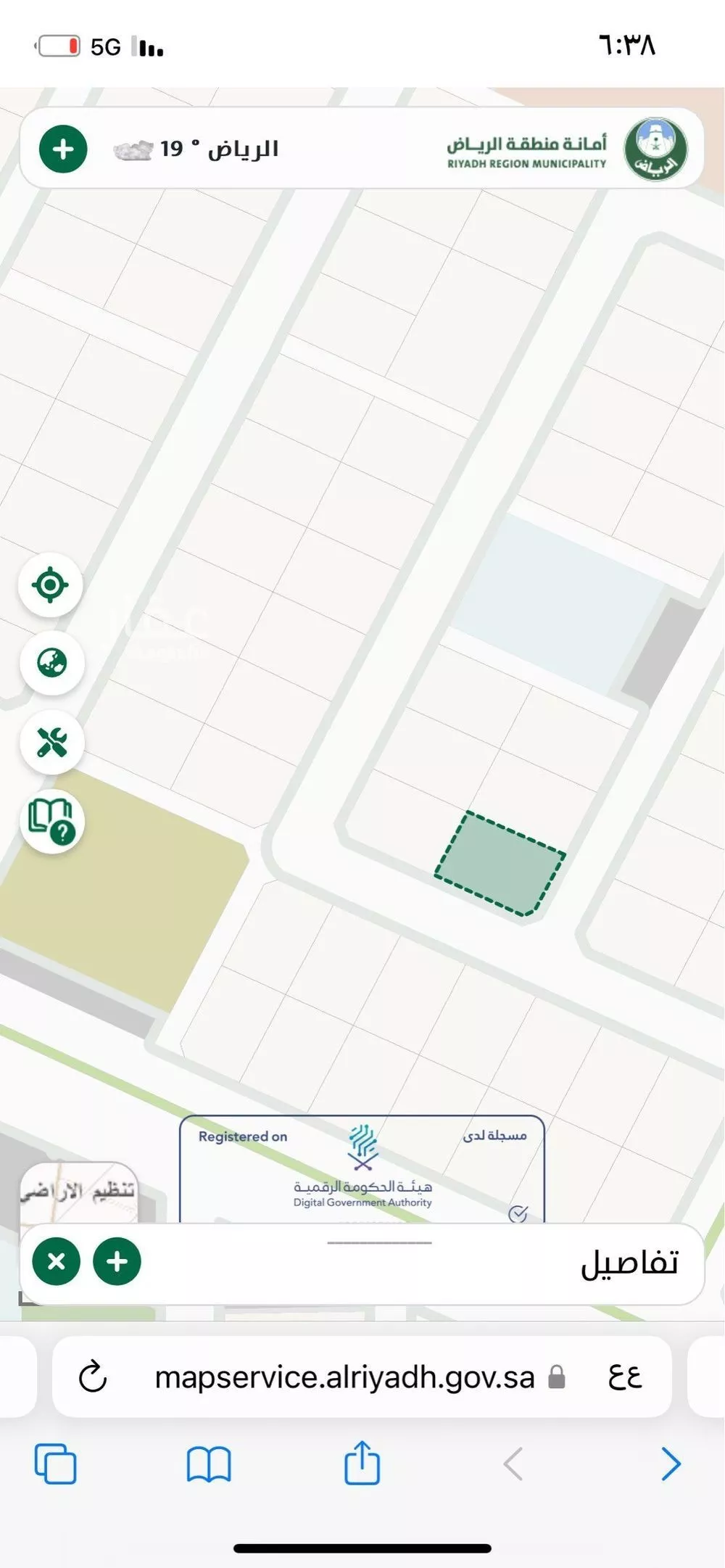Center map on my current location
The width and height of the screenshot is (725, 1568).
[x=50, y=585]
